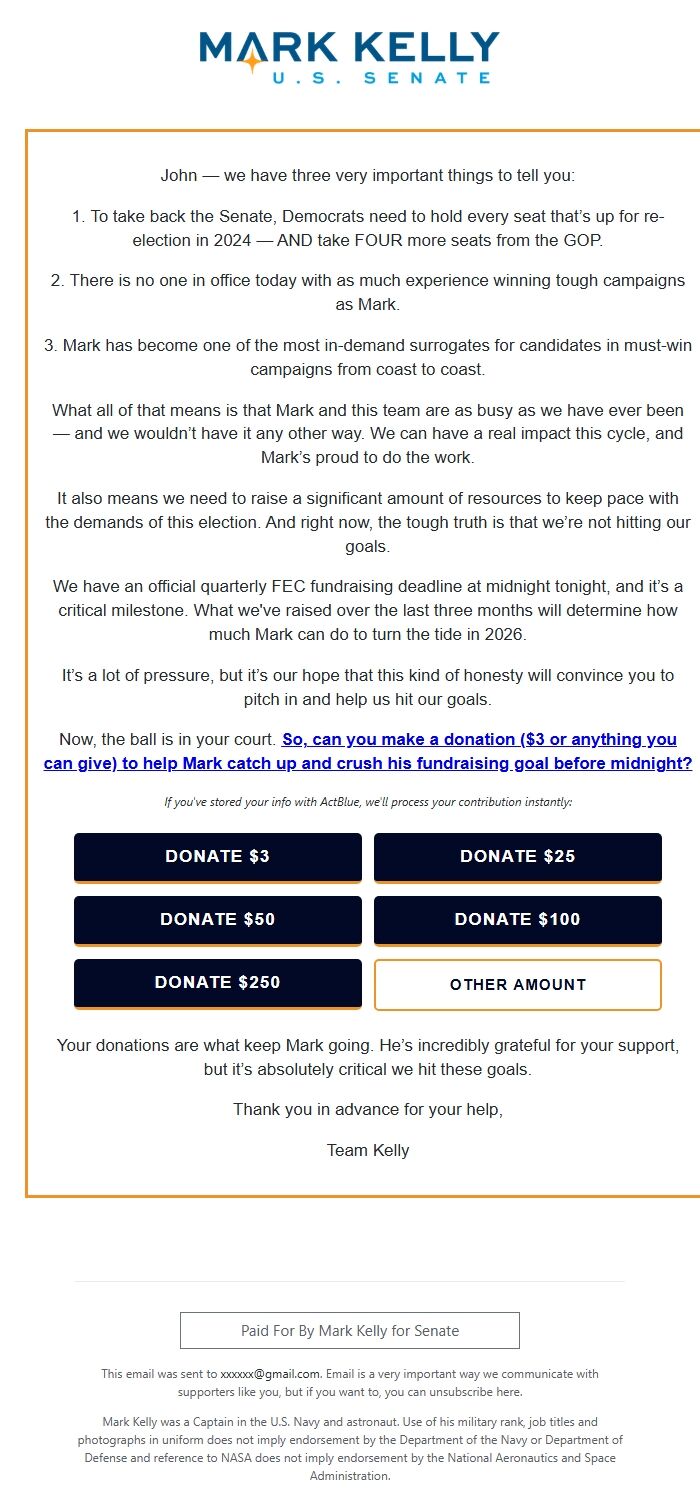The width and height of the screenshot is (700, 1505).
Task: Open the OTHER AMOUNT option
Action: coord(518,985)
